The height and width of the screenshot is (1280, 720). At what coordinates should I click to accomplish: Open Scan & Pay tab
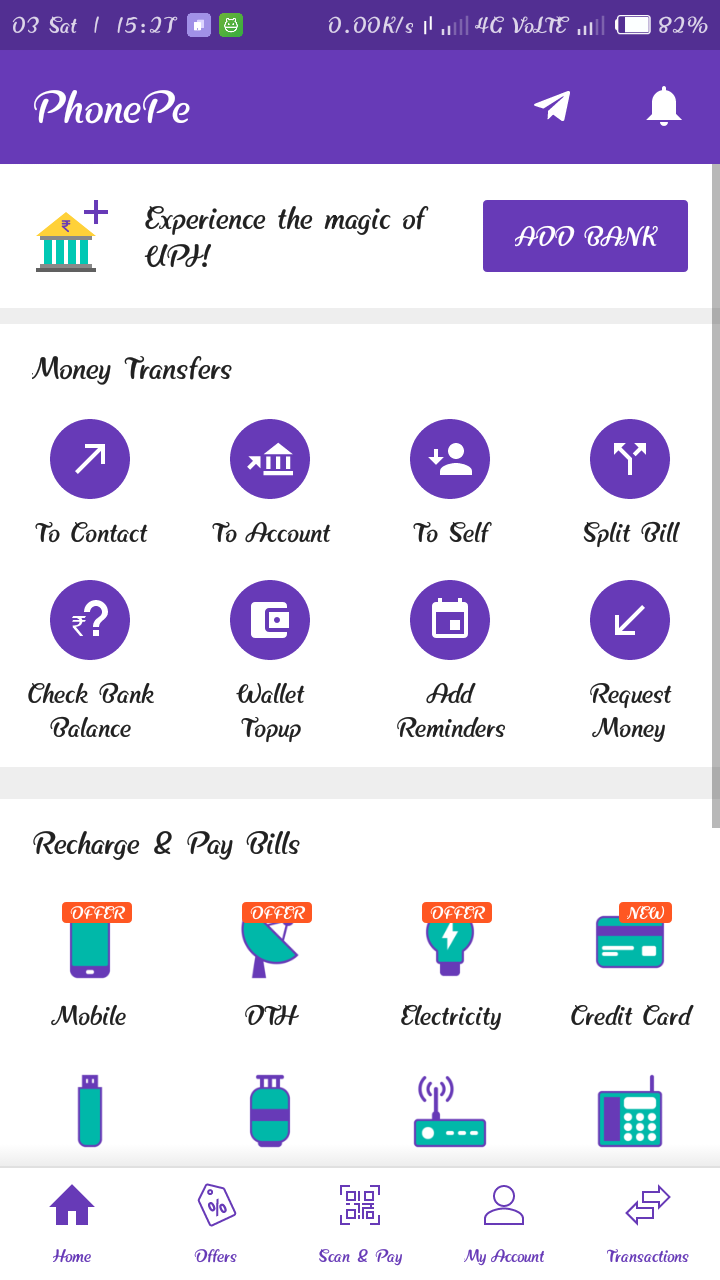click(x=360, y=1224)
